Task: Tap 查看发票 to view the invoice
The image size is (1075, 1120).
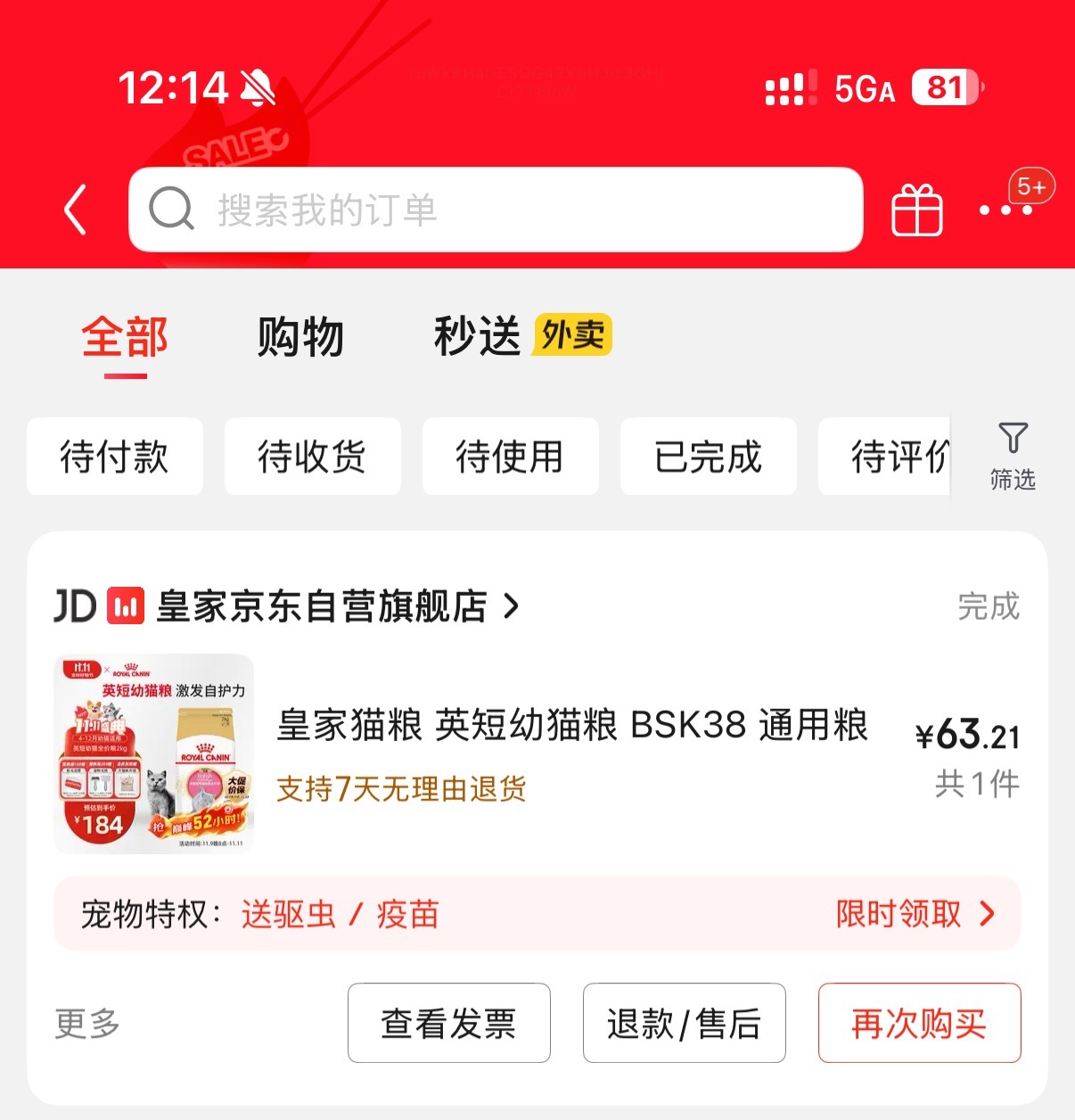Action: pyautogui.click(x=448, y=1023)
